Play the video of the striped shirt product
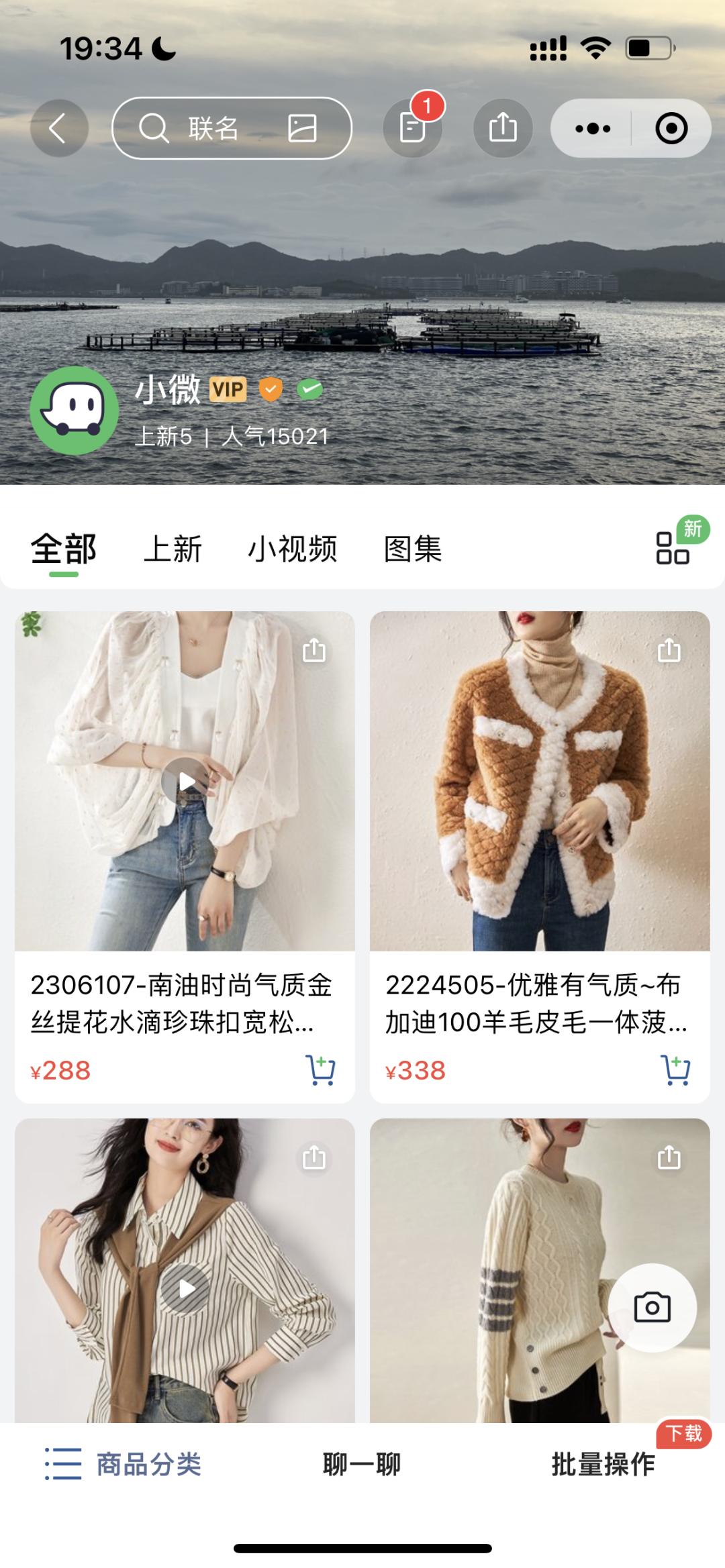The height and width of the screenshot is (1568, 725). [x=186, y=1288]
